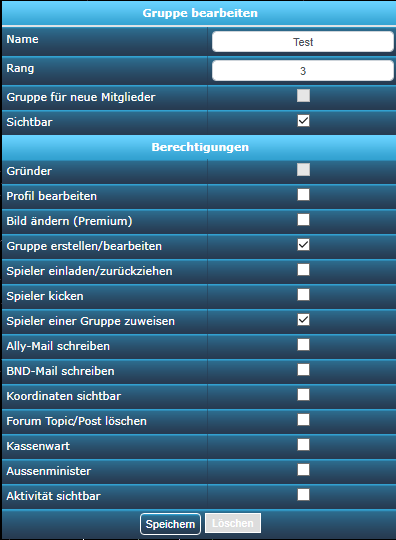Save the group with Speichern

click(x=170, y=524)
